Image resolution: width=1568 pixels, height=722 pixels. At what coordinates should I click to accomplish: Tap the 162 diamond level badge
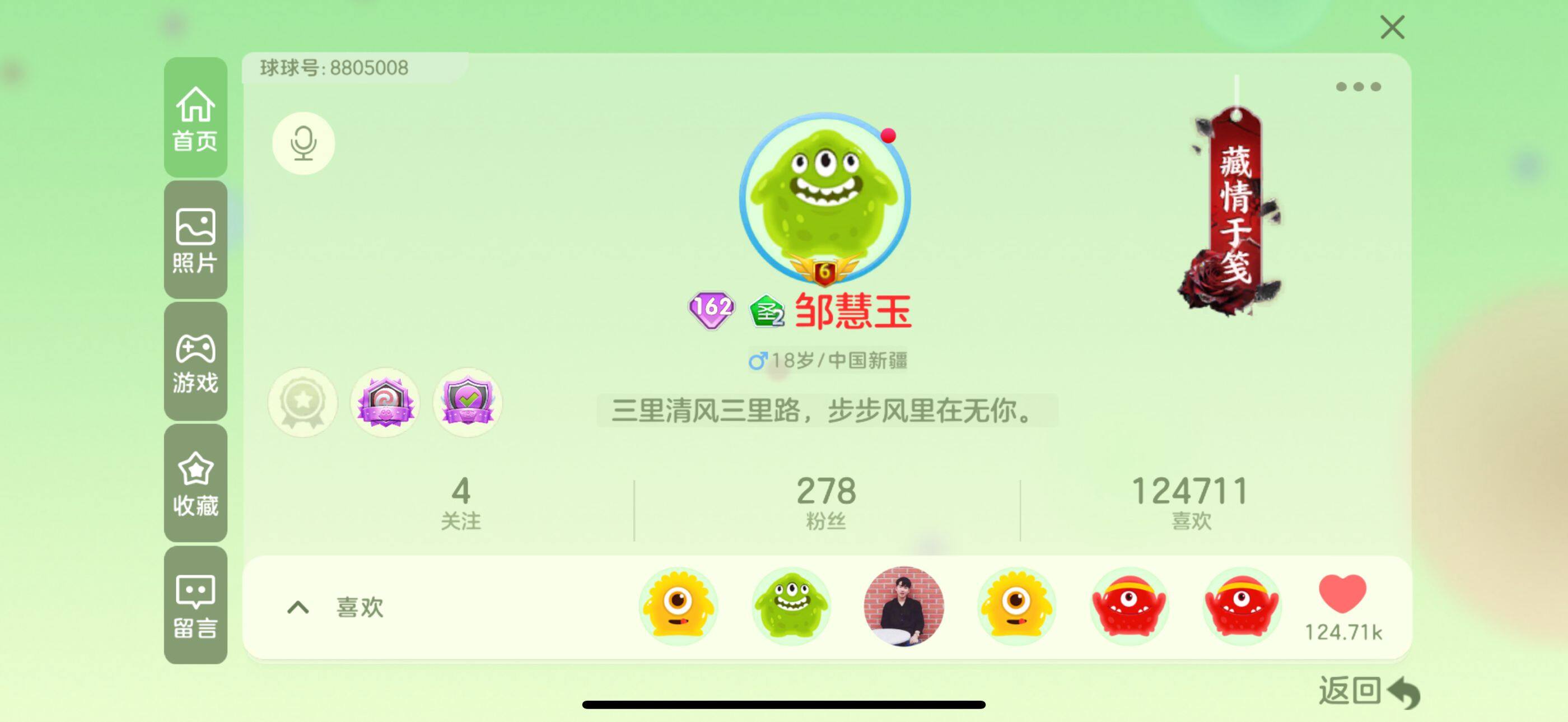click(711, 309)
